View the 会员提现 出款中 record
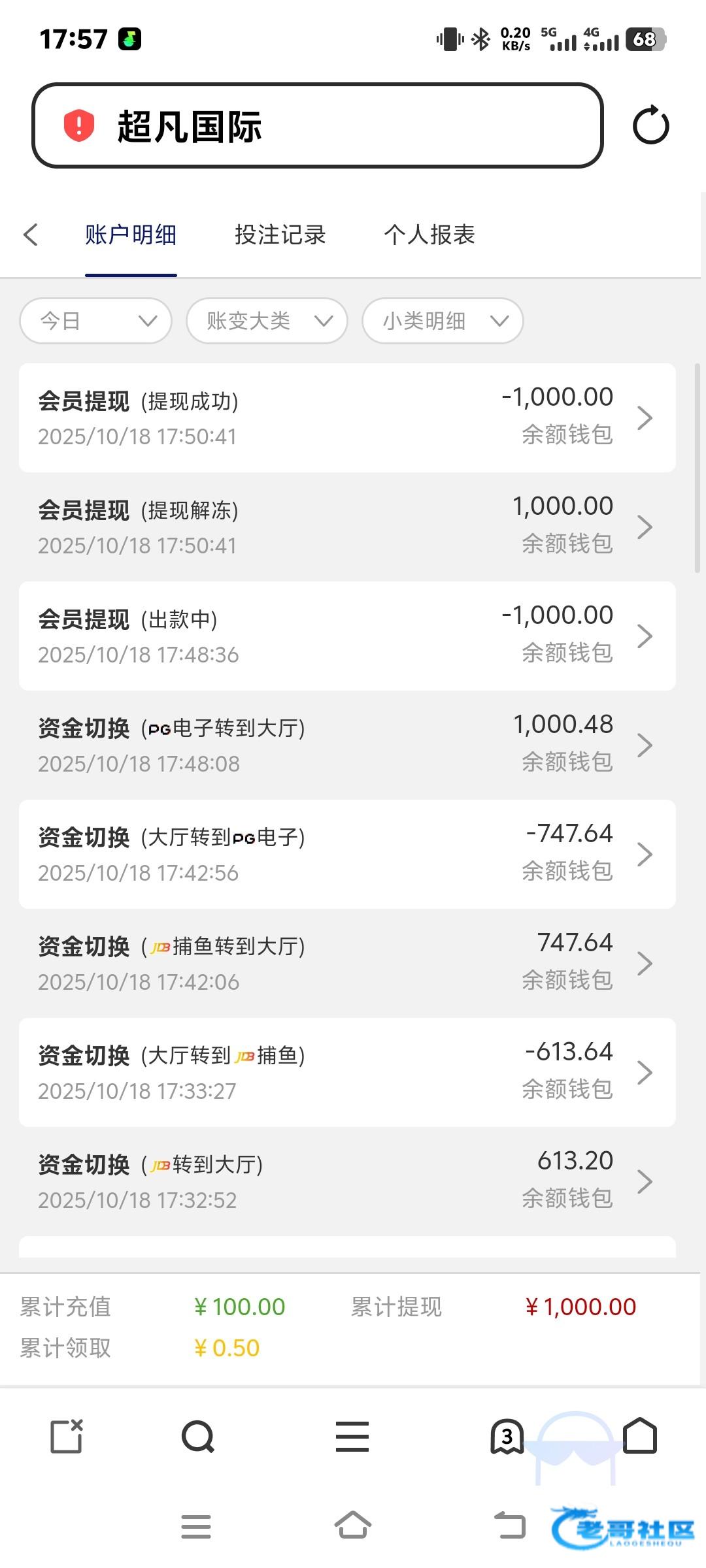The width and height of the screenshot is (706, 1568). coord(346,636)
